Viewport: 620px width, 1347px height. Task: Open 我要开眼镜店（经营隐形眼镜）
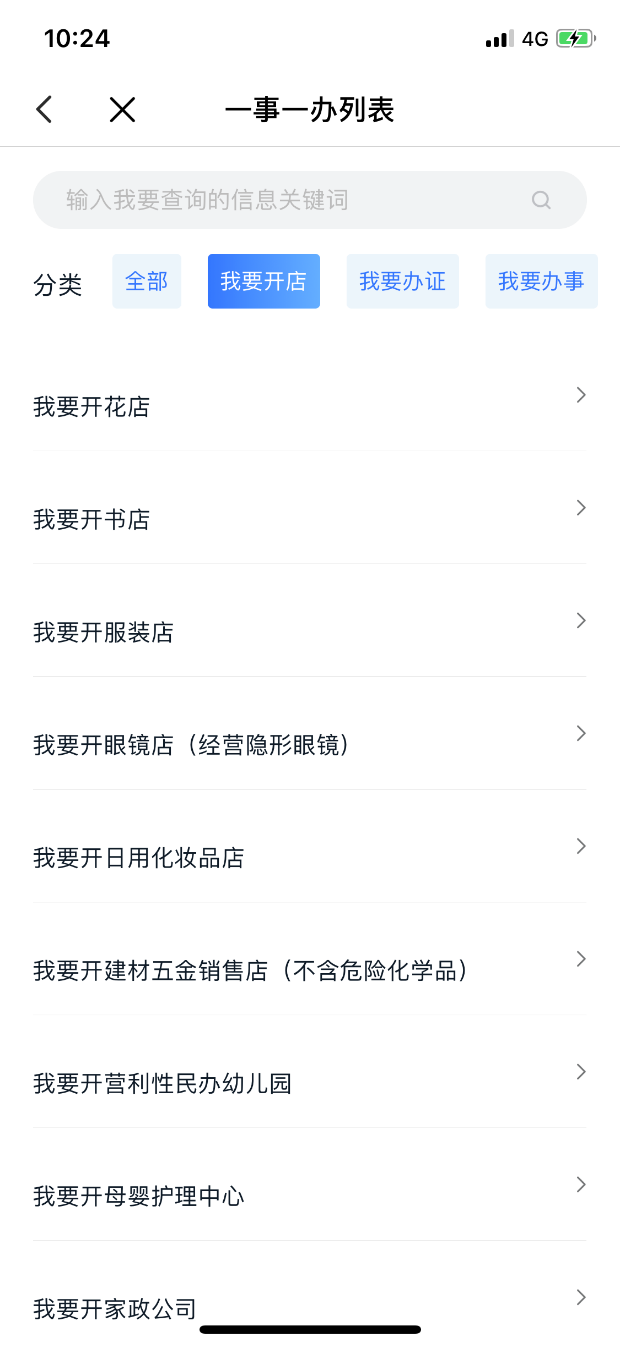[310, 745]
